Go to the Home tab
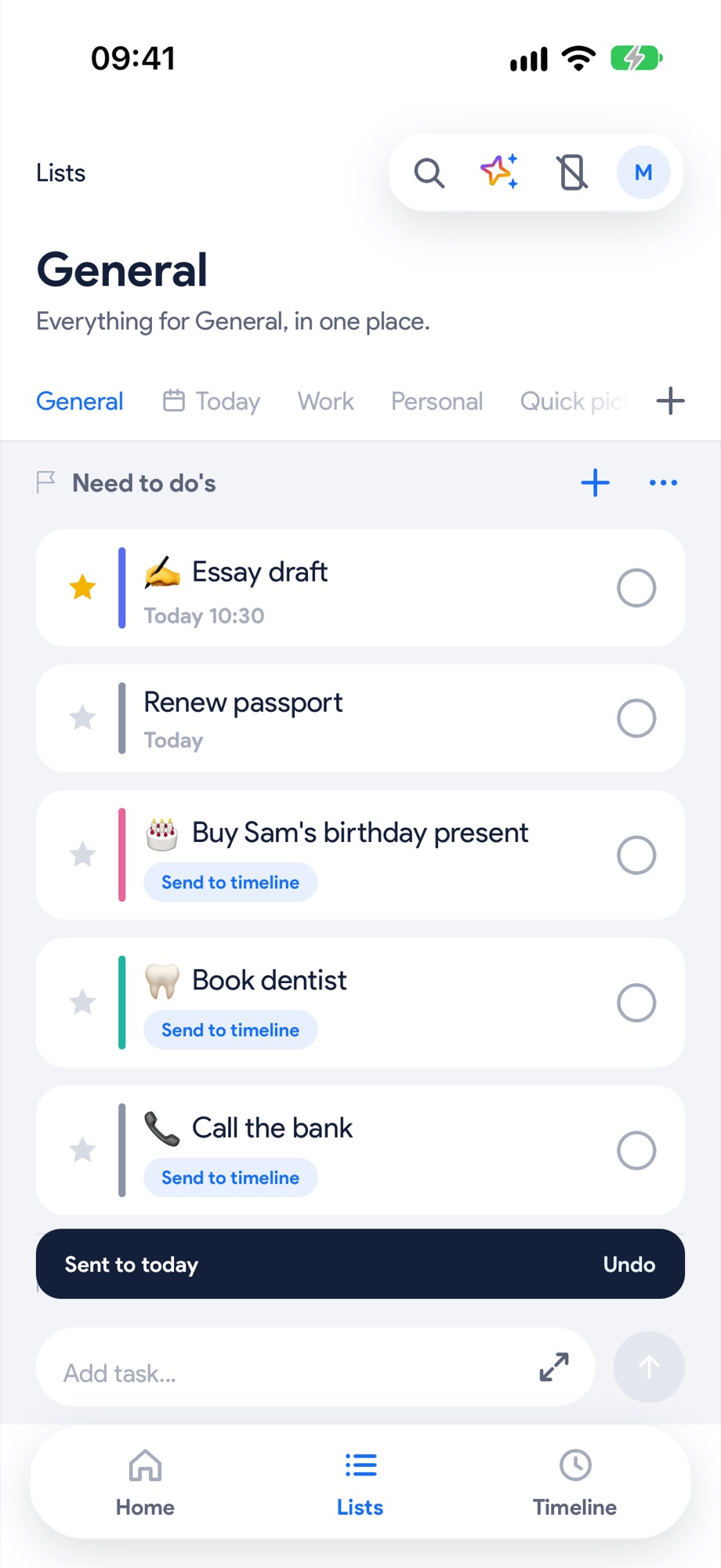Screen dimensions: 721x1568 145,1483
